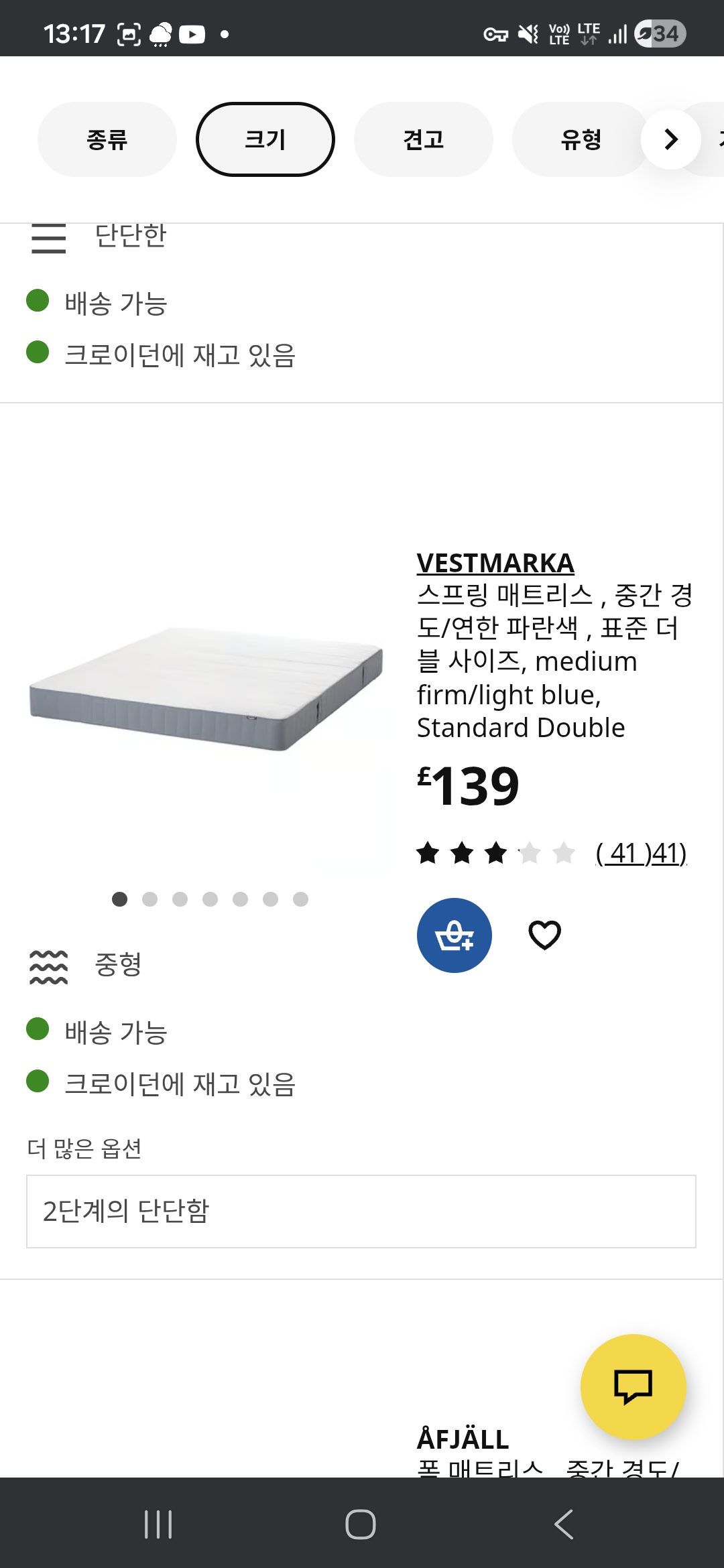Choose the 견고 filter chip
This screenshot has width=724, height=1568.
(x=424, y=139)
